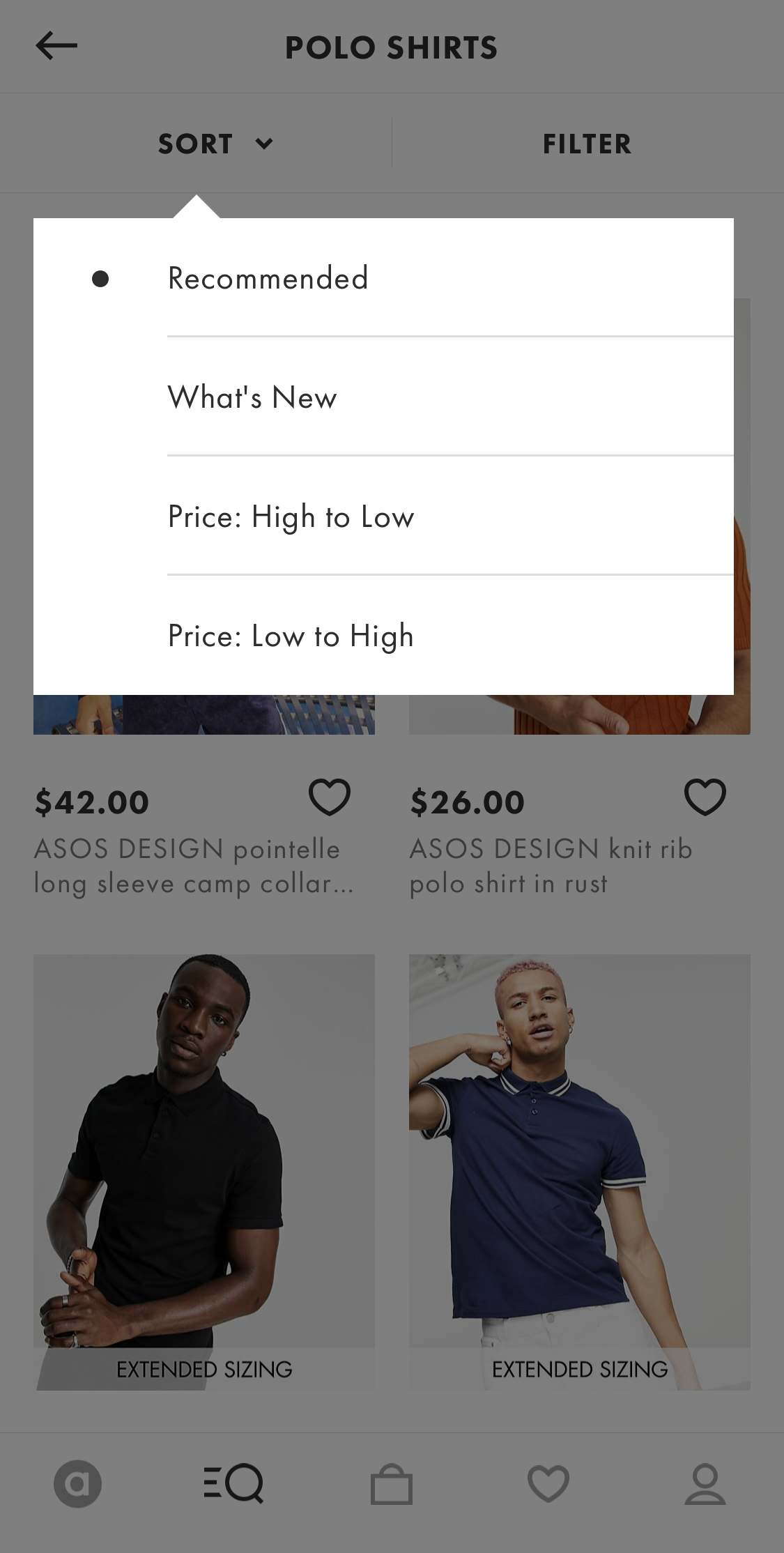This screenshot has width=784, height=1553.
Task: Choose What's New sort option
Action: point(252,397)
